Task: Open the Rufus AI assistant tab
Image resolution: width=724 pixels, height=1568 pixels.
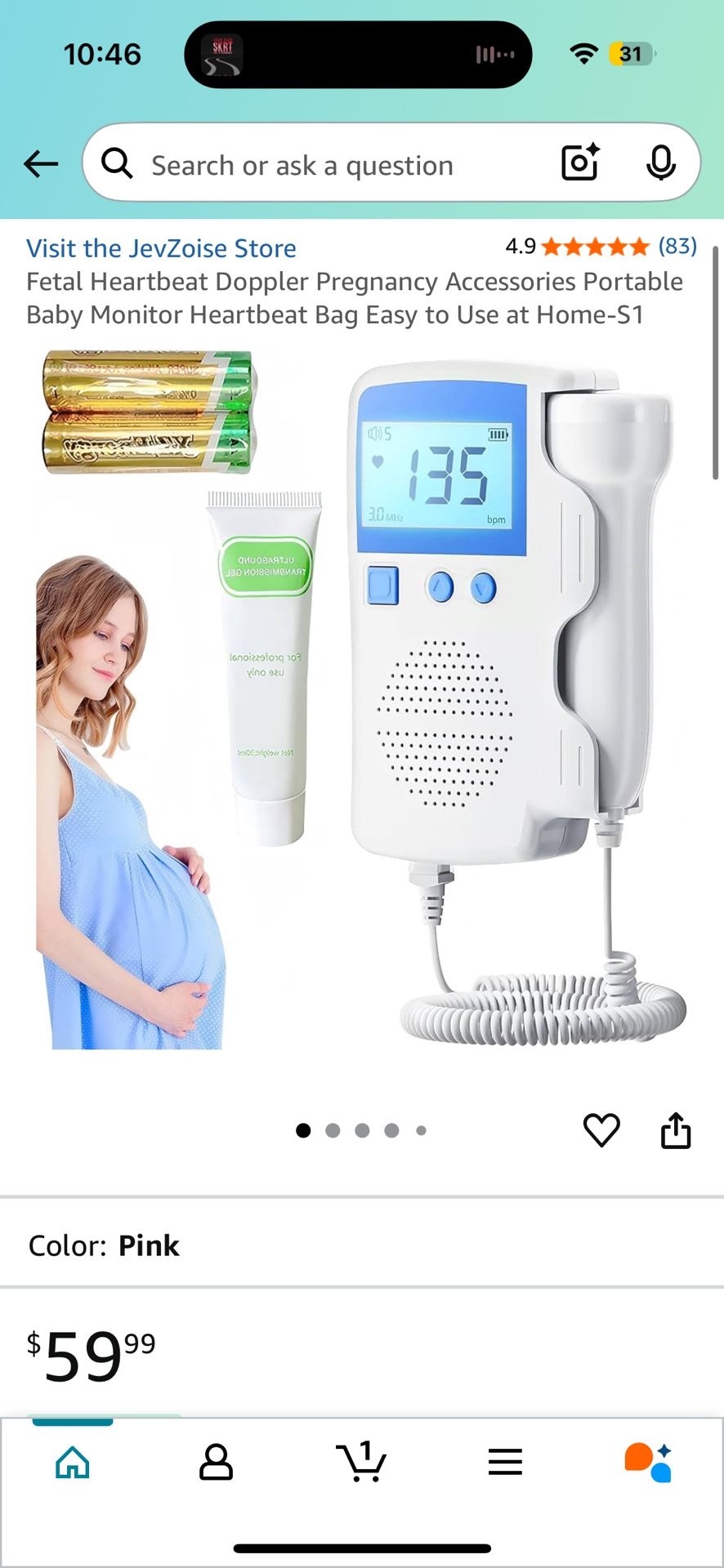Action: [x=649, y=1462]
